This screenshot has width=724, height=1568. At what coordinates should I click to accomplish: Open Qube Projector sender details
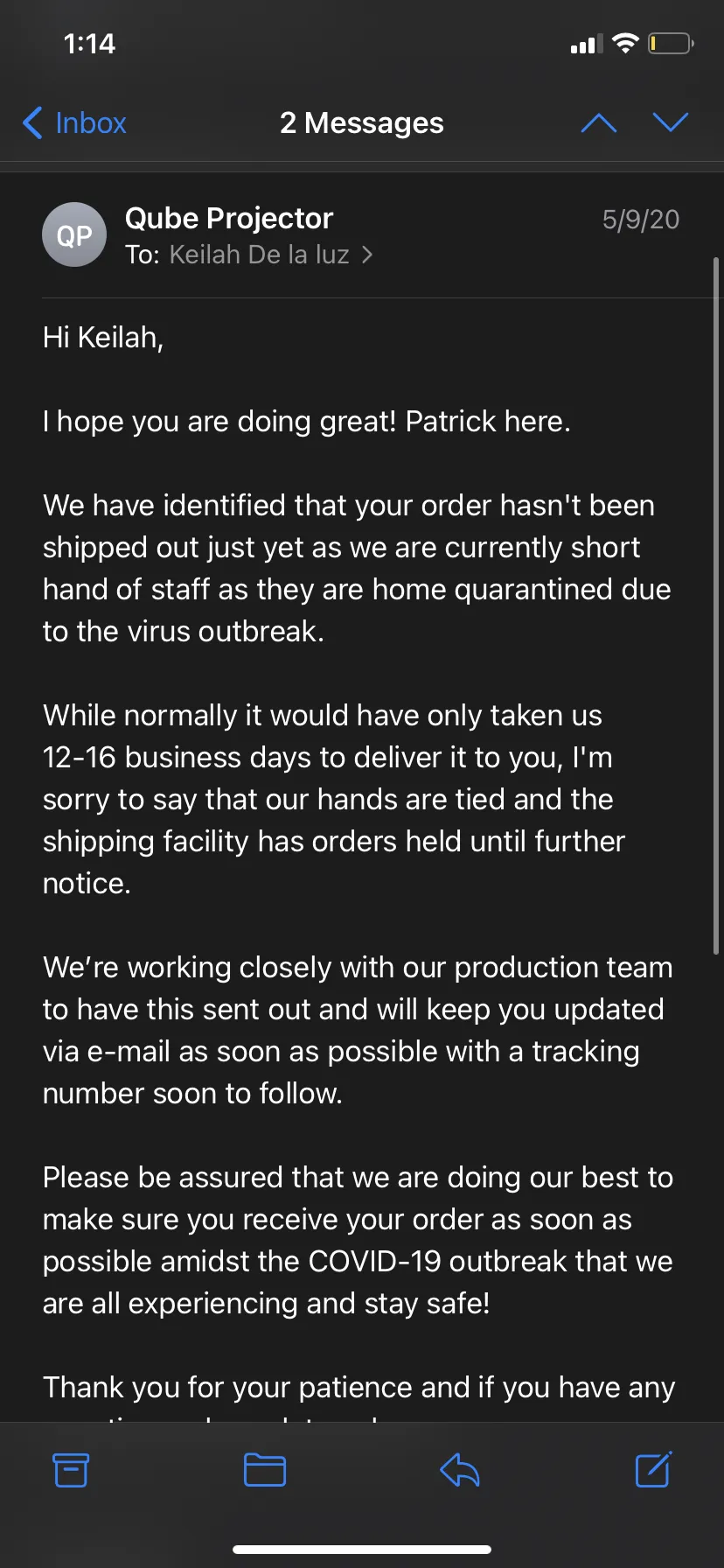[x=229, y=218]
